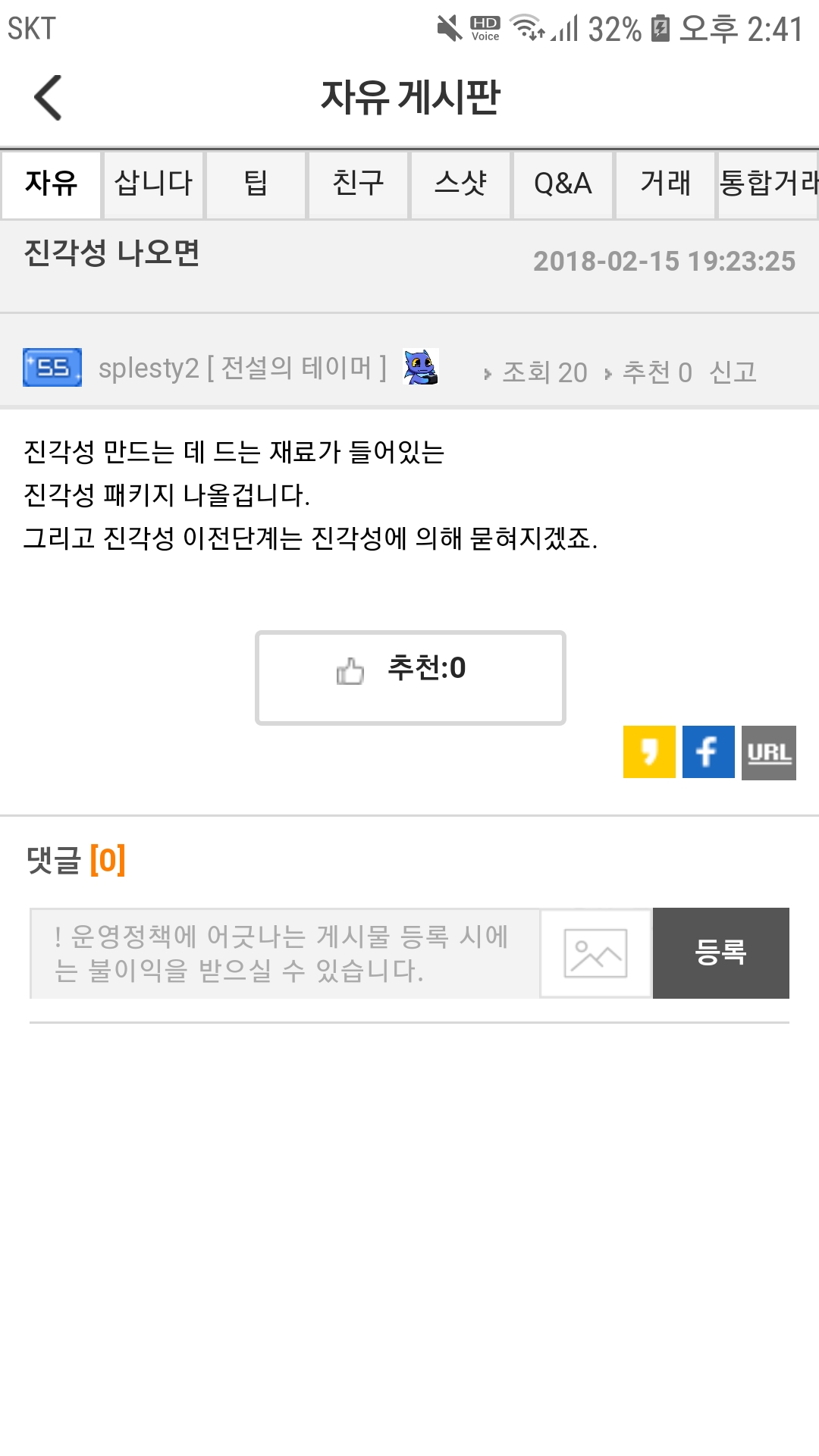Screen dimensions: 819x1456
Task: Attach an image to the comment
Action: [595, 953]
